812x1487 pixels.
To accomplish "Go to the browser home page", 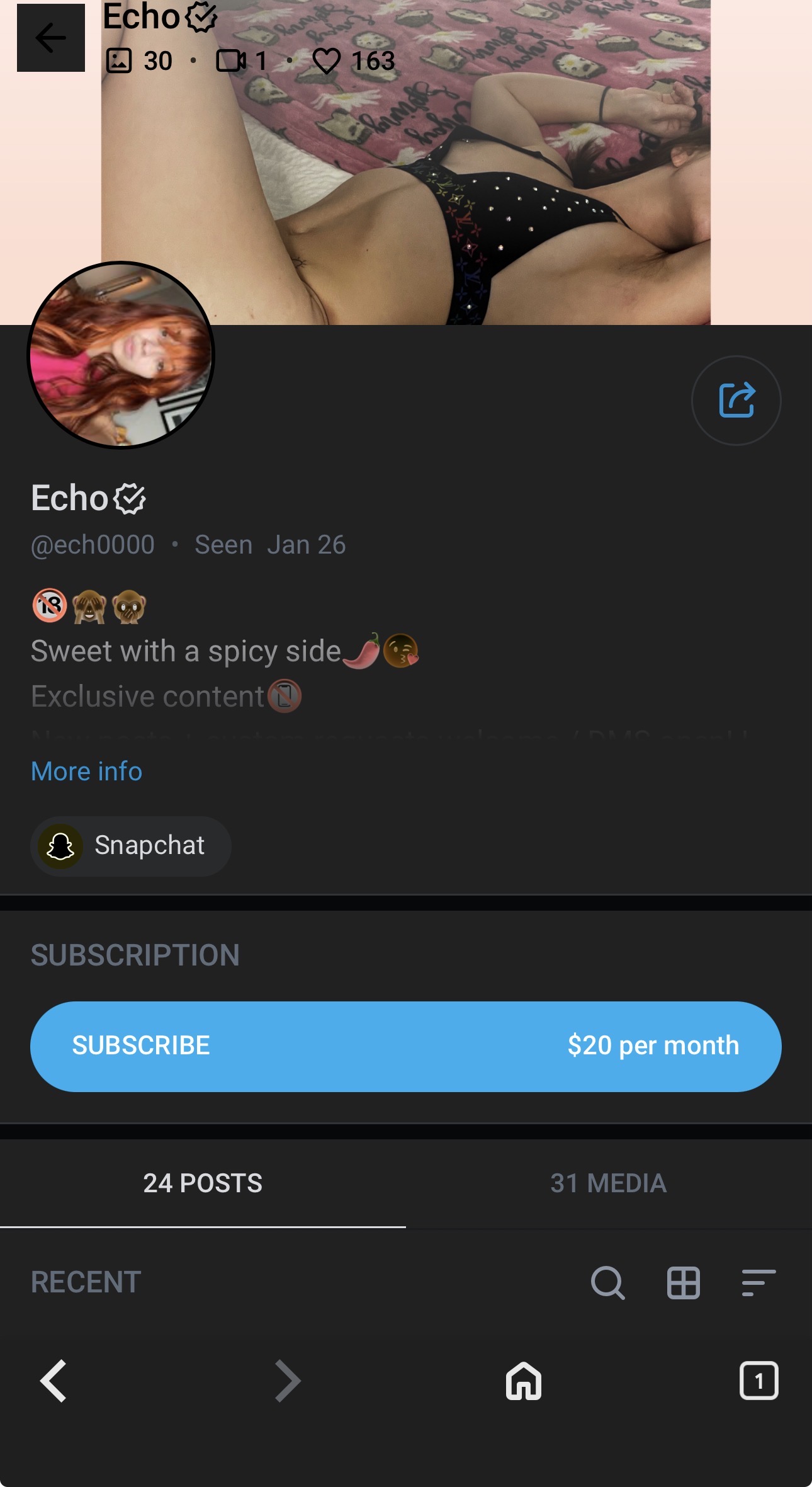I will coord(523,1381).
